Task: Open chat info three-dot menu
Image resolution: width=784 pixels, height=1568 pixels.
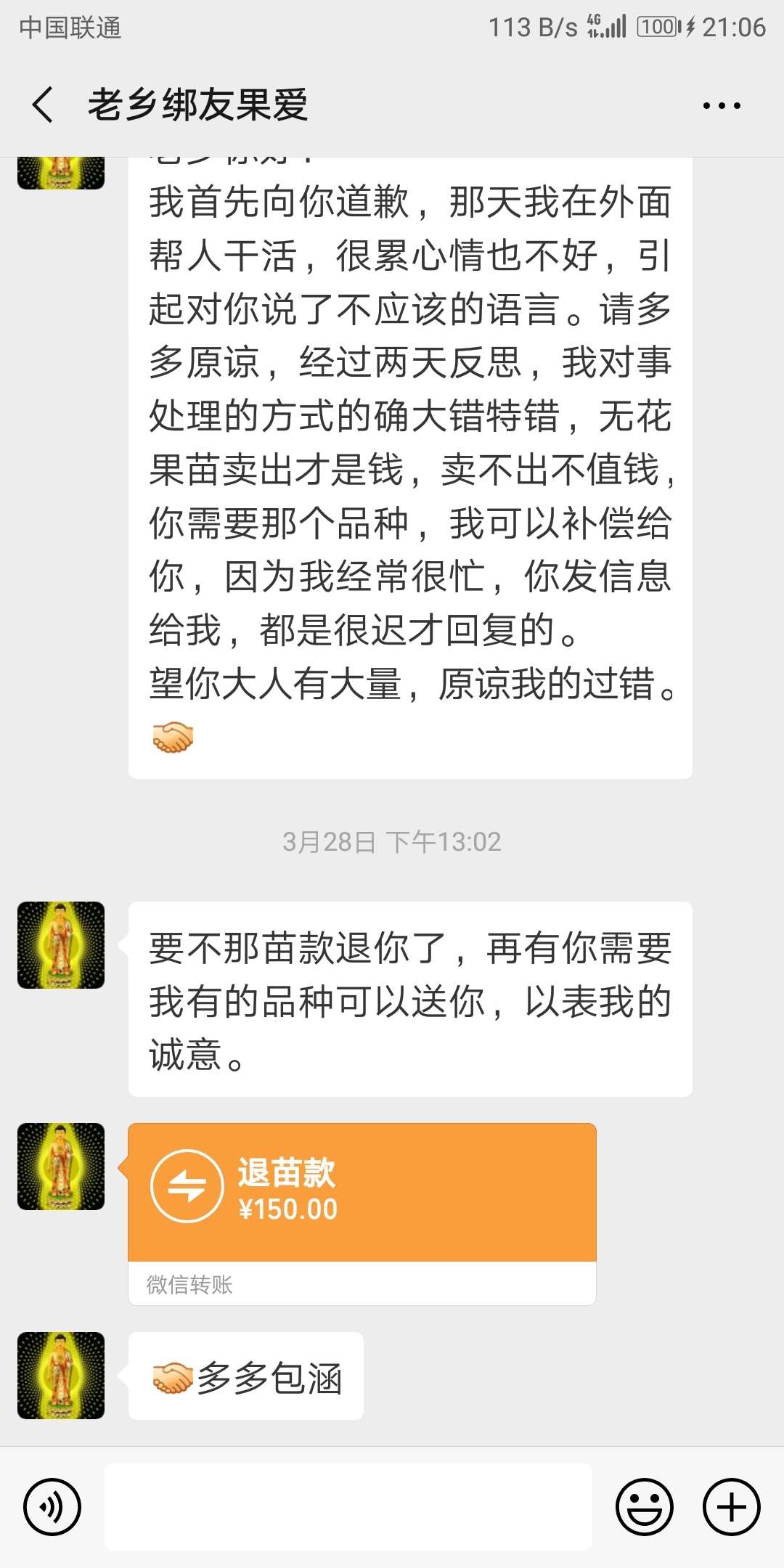Action: pos(722,106)
